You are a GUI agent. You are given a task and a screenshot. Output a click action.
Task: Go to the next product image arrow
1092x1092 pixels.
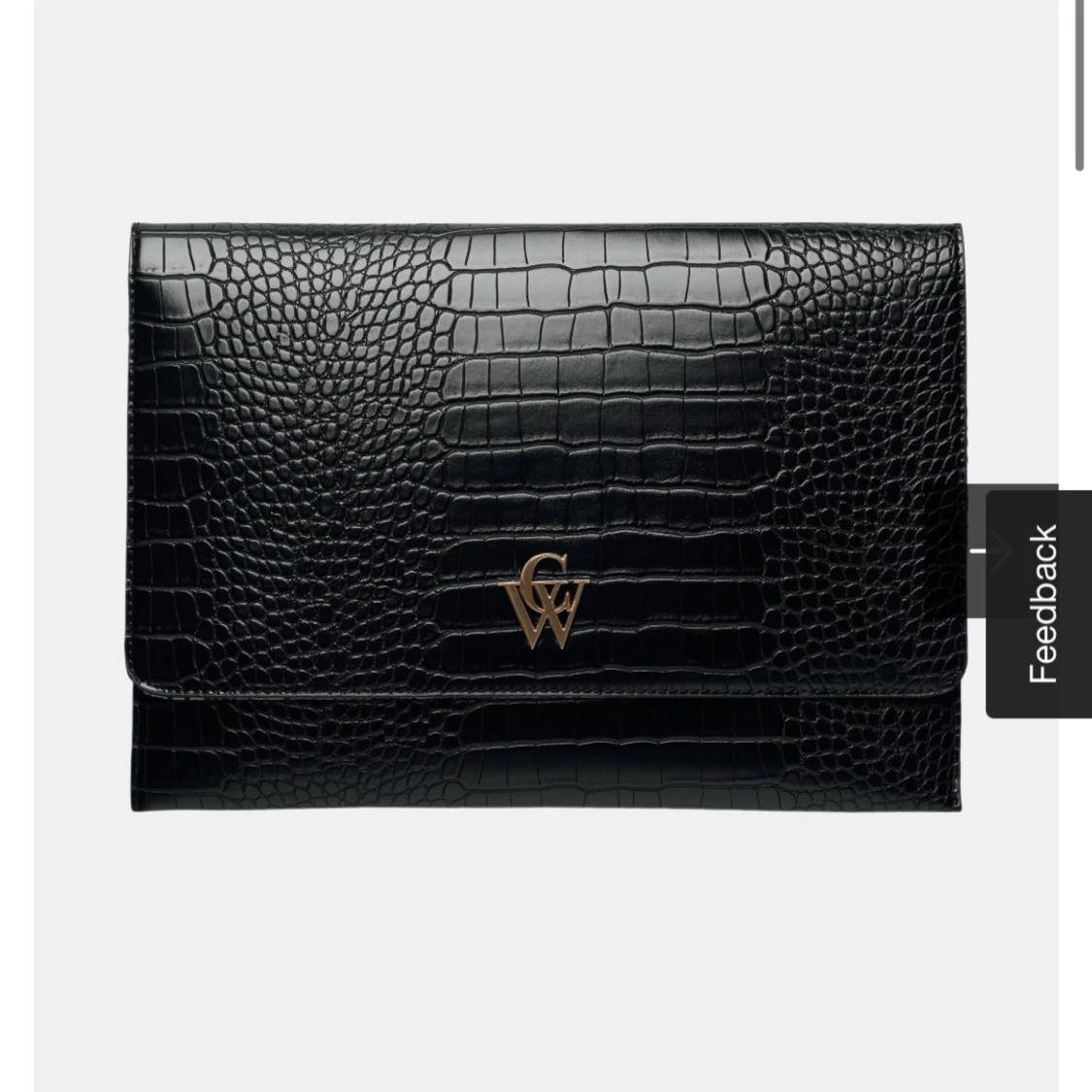click(x=978, y=551)
